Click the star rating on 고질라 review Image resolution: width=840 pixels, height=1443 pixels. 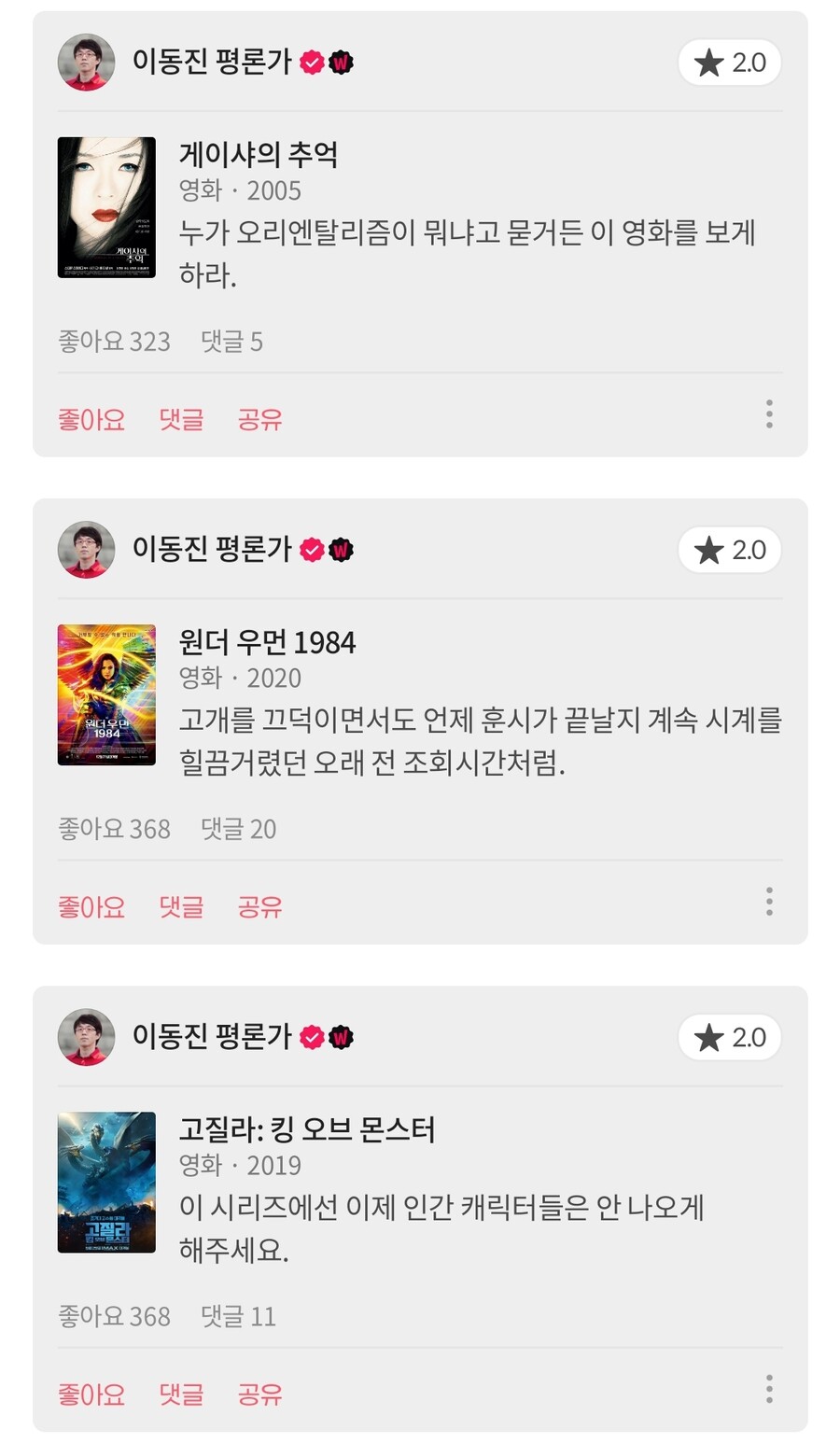pos(728,1037)
